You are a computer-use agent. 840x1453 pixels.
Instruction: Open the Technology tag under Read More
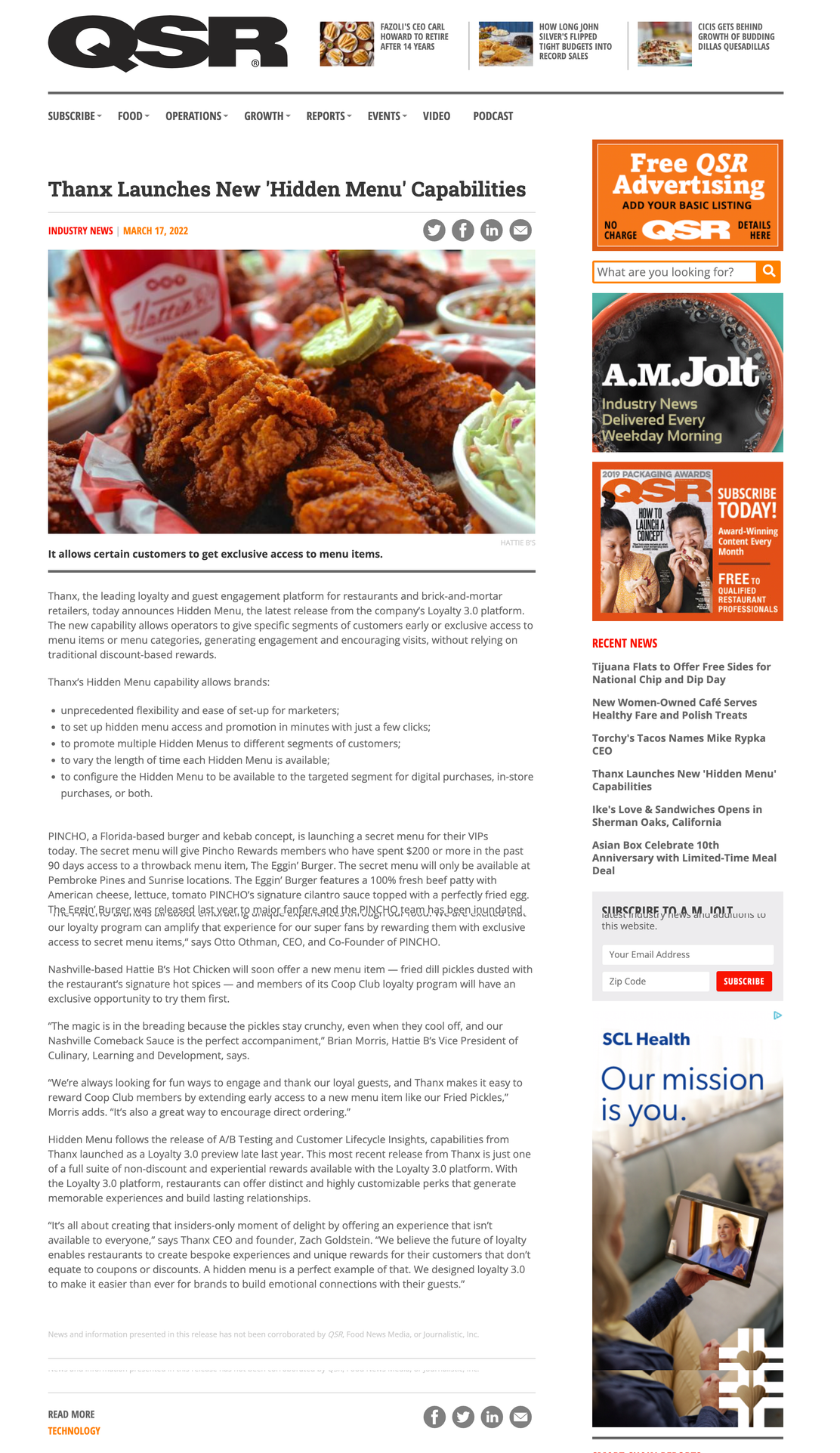74,1431
